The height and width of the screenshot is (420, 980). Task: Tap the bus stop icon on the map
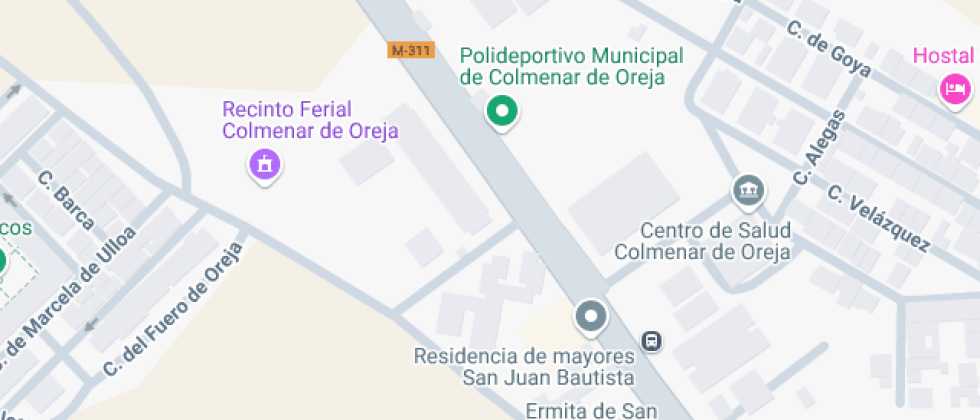pyautogui.click(x=652, y=341)
